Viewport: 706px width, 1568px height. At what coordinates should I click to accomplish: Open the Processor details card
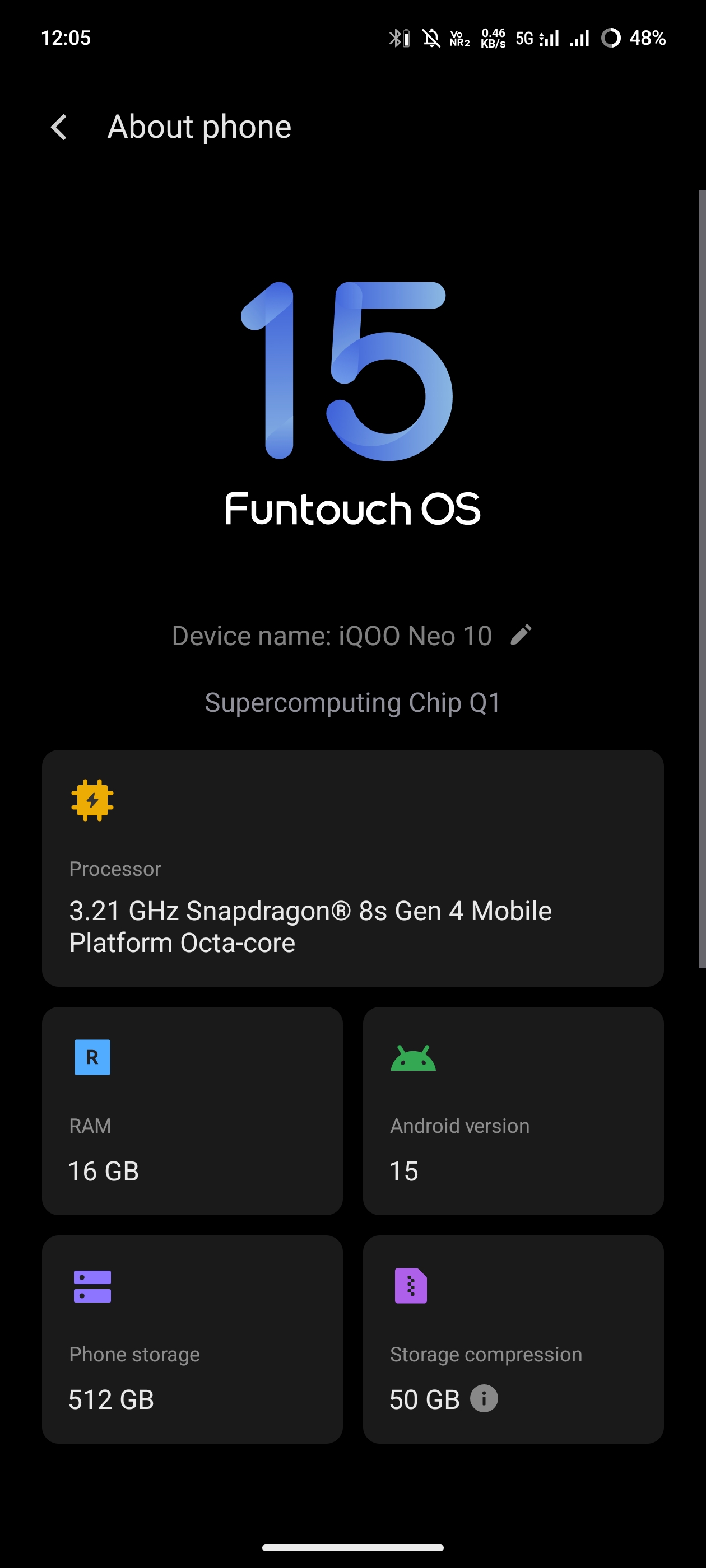[x=352, y=868]
